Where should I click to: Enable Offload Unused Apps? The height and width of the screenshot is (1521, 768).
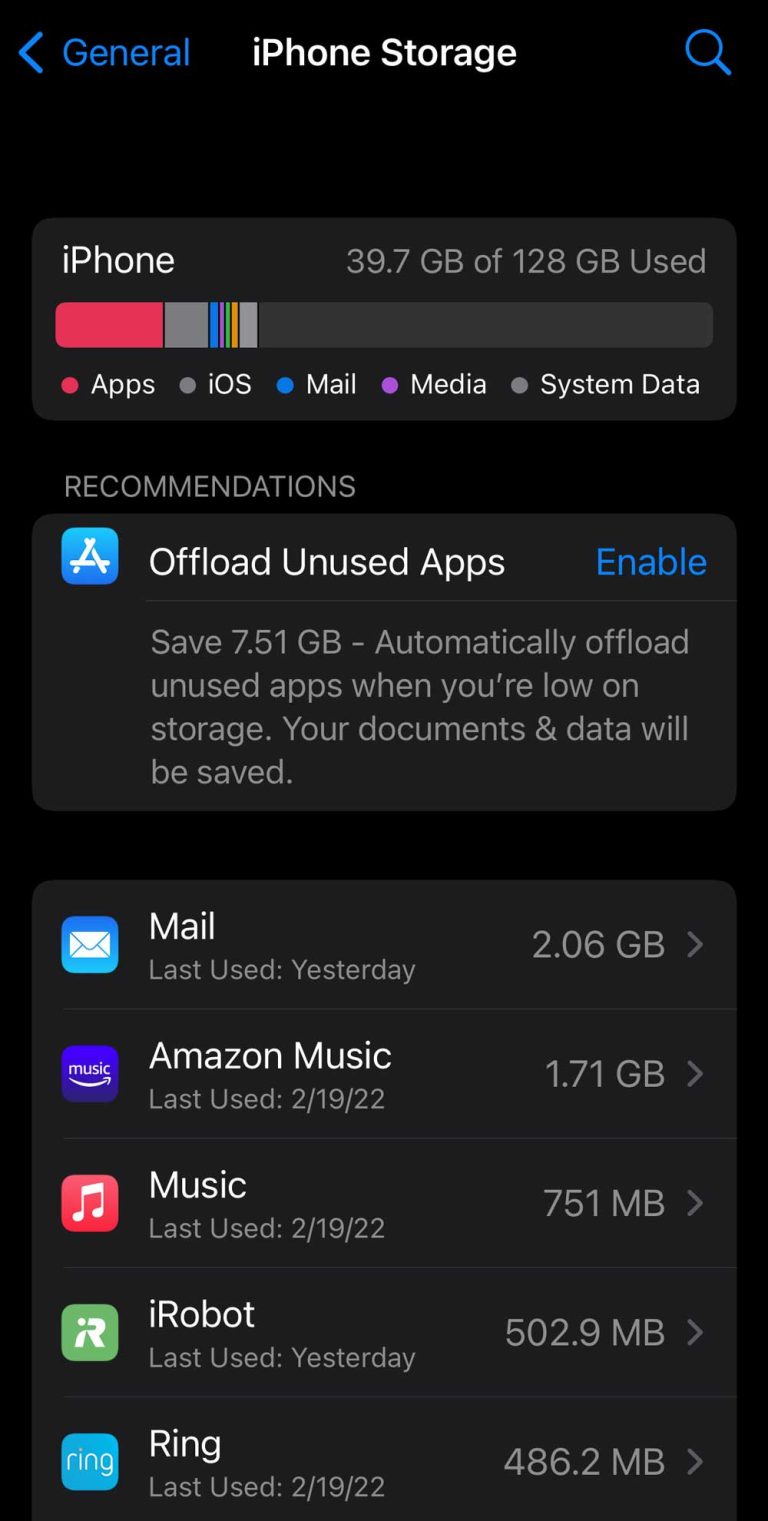coord(651,562)
